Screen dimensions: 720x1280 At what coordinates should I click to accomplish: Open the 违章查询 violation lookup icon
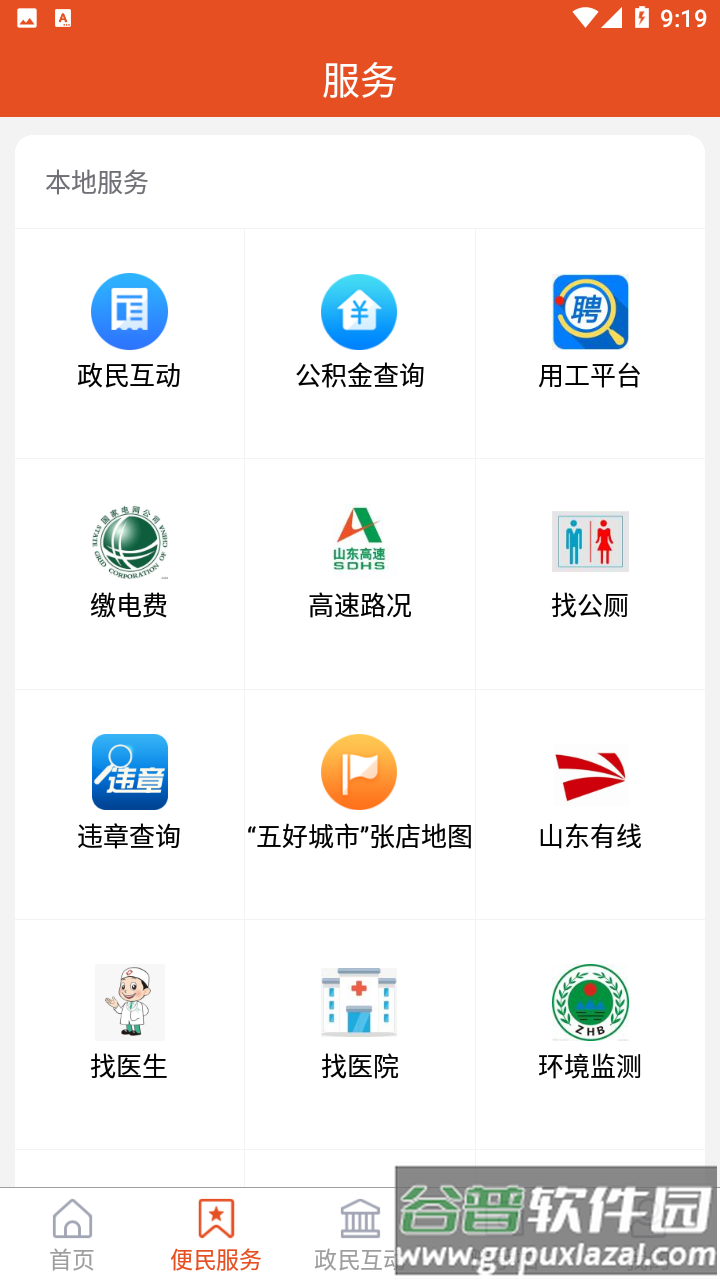pos(129,772)
